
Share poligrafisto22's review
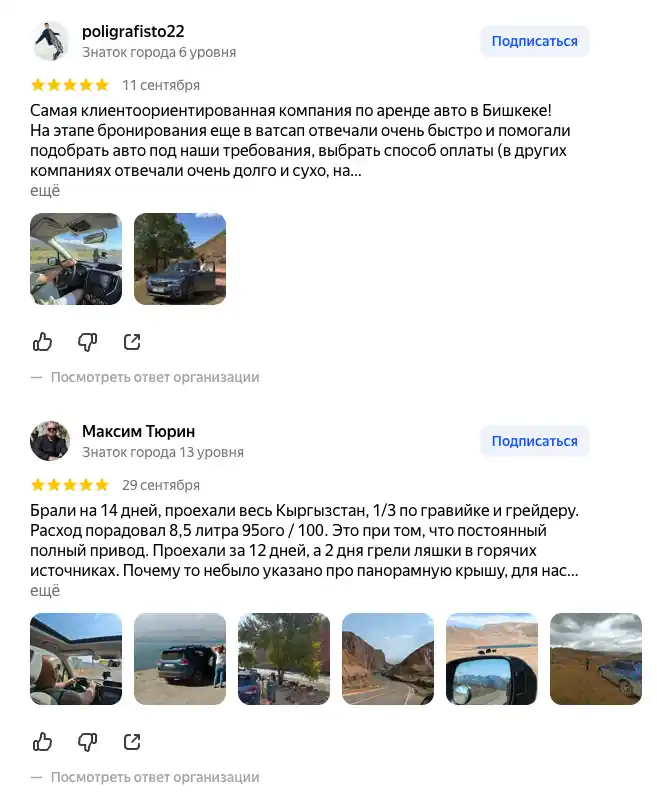pyautogui.click(x=132, y=342)
